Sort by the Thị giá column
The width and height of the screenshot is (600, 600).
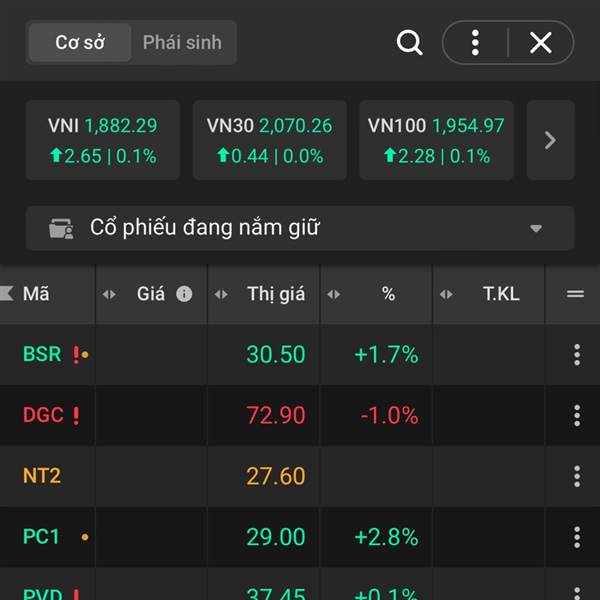point(276,294)
